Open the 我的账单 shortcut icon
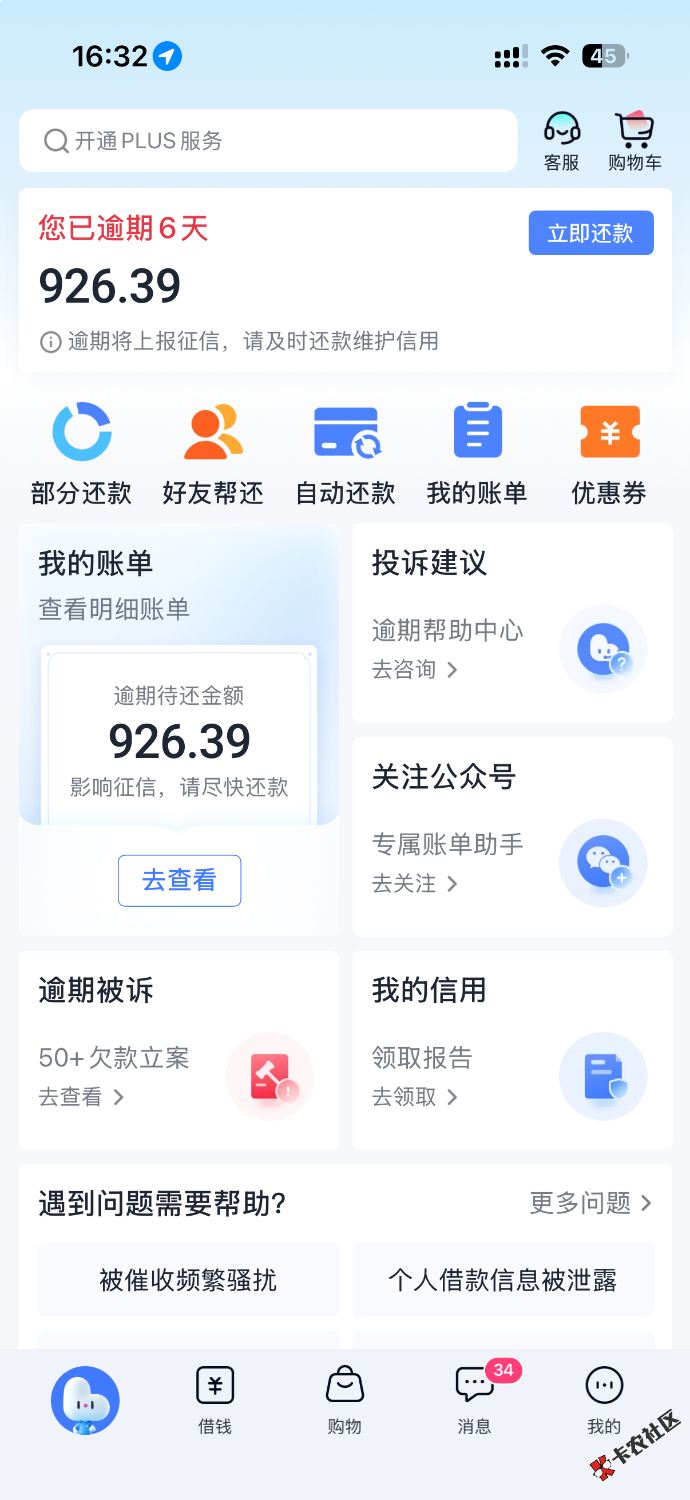This screenshot has width=690, height=1500. (477, 453)
